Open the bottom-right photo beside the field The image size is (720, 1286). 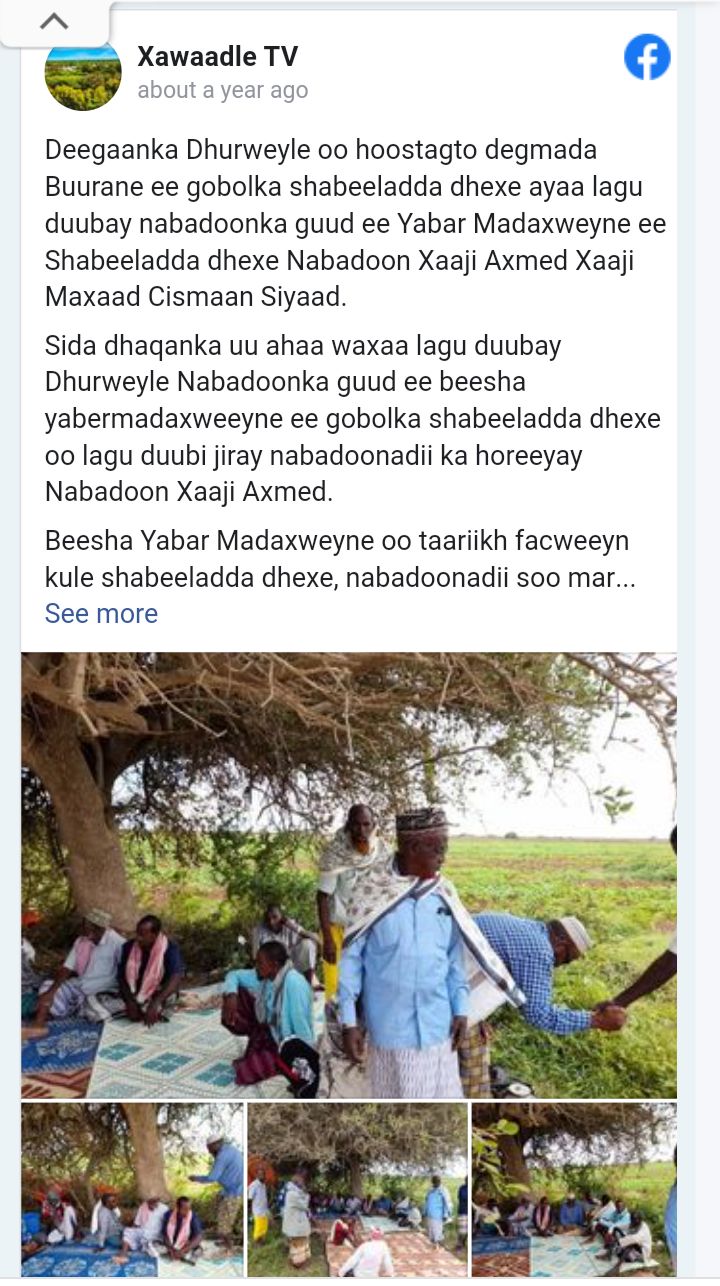574,1190
